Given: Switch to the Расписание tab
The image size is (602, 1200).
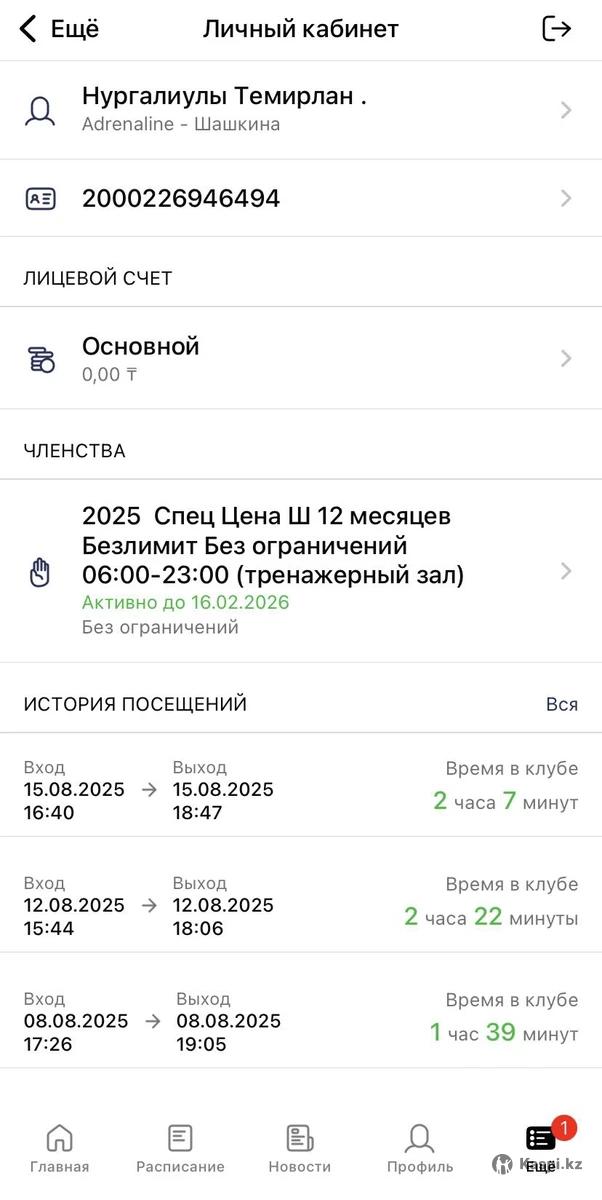Looking at the screenshot, I should click(x=180, y=1148).
